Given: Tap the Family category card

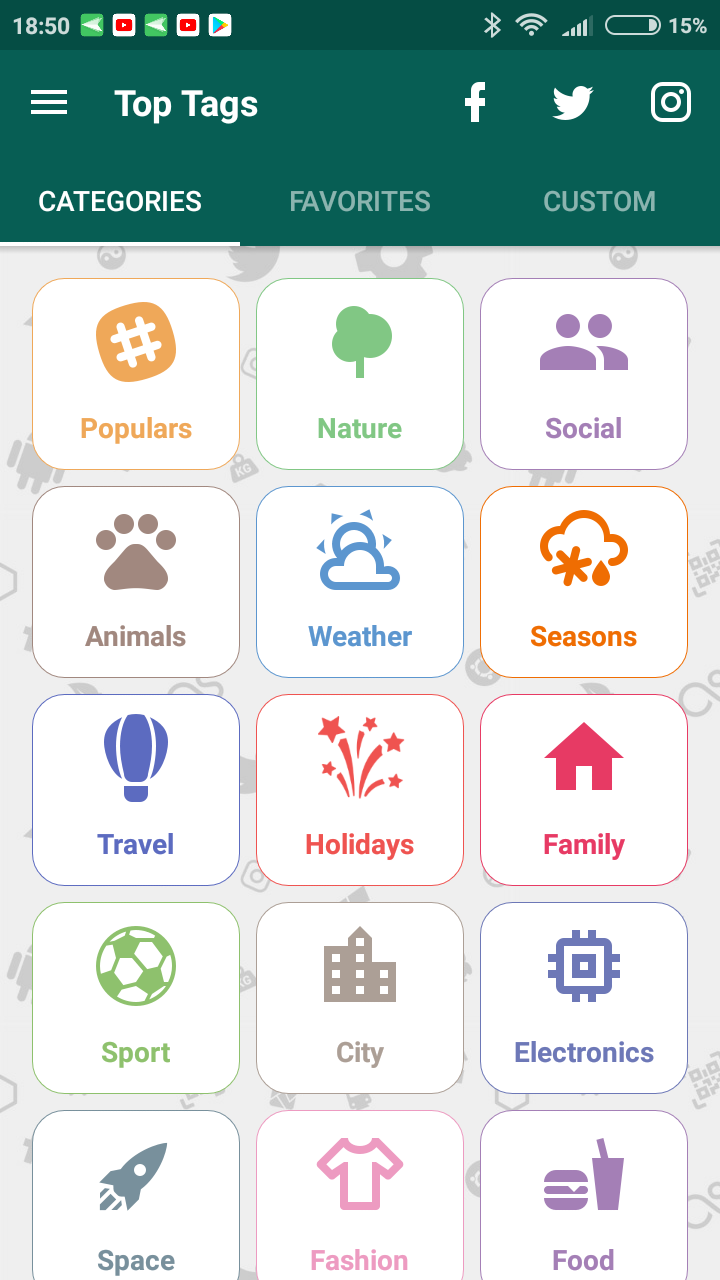Looking at the screenshot, I should click(584, 790).
